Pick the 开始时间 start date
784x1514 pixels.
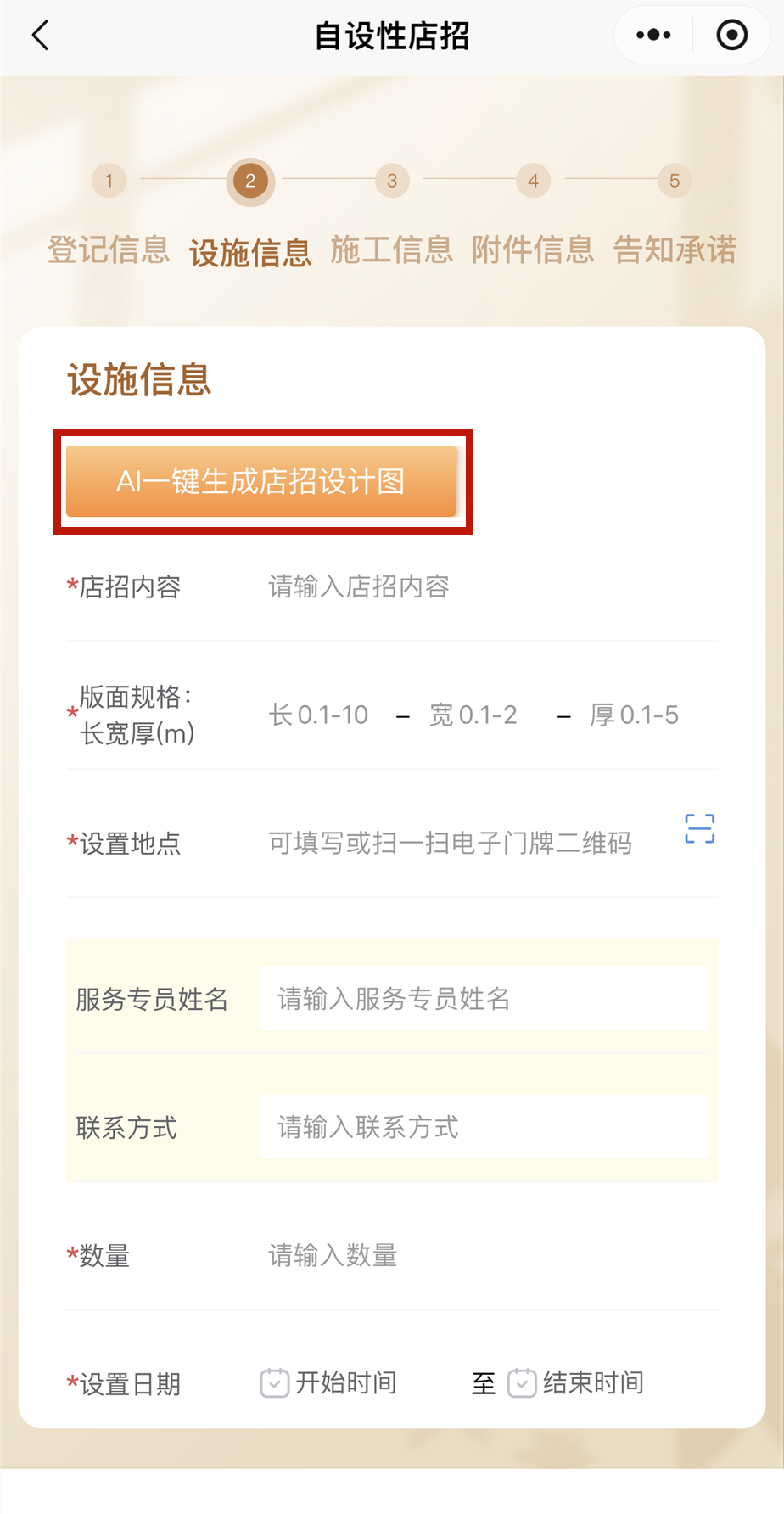[331, 1383]
